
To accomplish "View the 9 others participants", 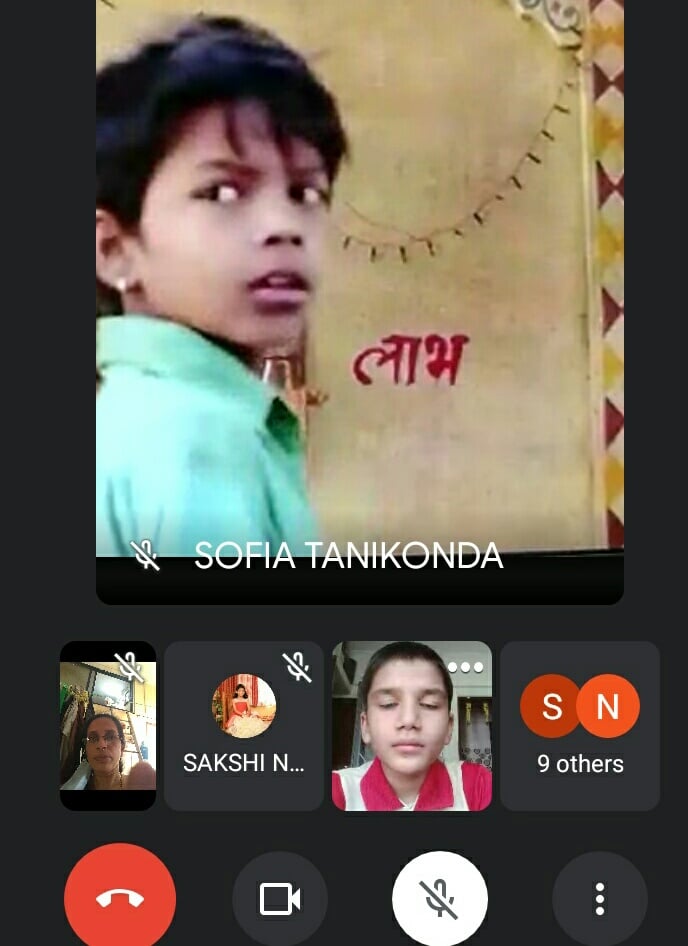I will coord(580,726).
